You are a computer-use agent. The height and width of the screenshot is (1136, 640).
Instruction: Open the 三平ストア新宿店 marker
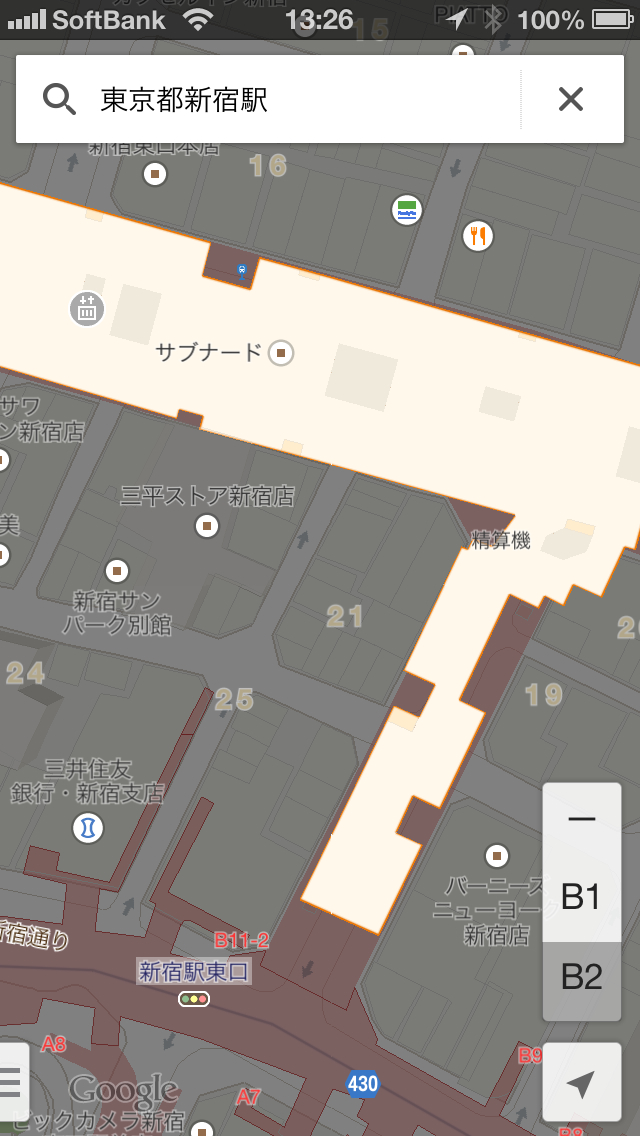coord(207,524)
